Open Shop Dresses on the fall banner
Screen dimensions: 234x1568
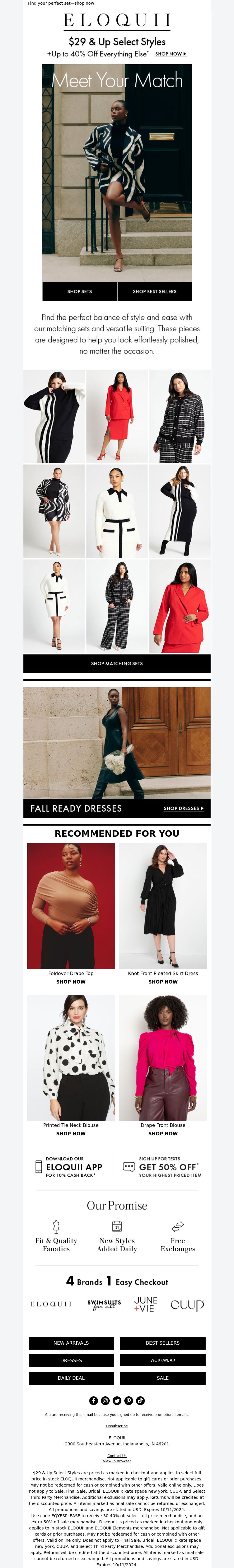click(x=183, y=808)
